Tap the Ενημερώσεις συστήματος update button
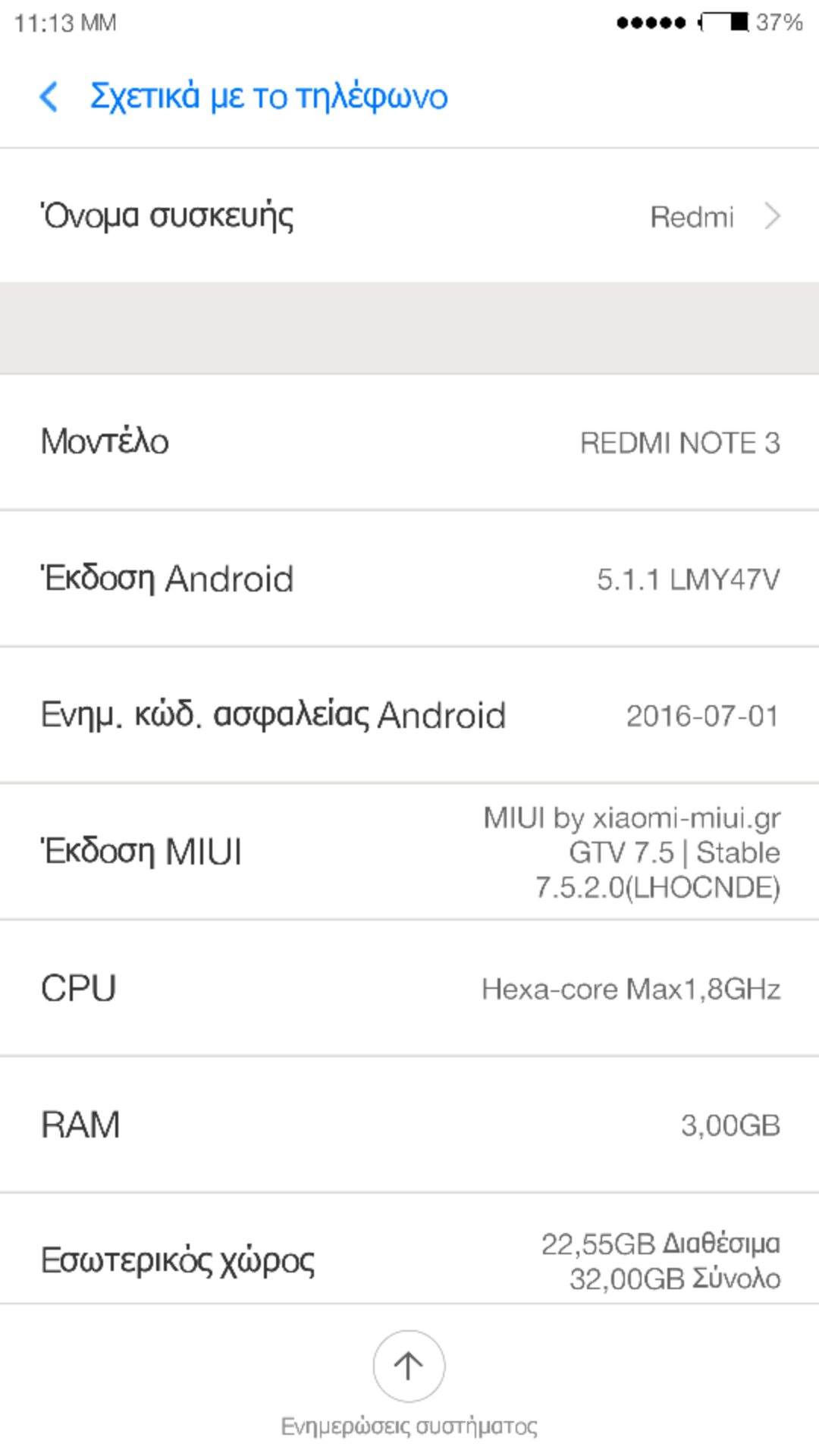 tap(409, 1367)
